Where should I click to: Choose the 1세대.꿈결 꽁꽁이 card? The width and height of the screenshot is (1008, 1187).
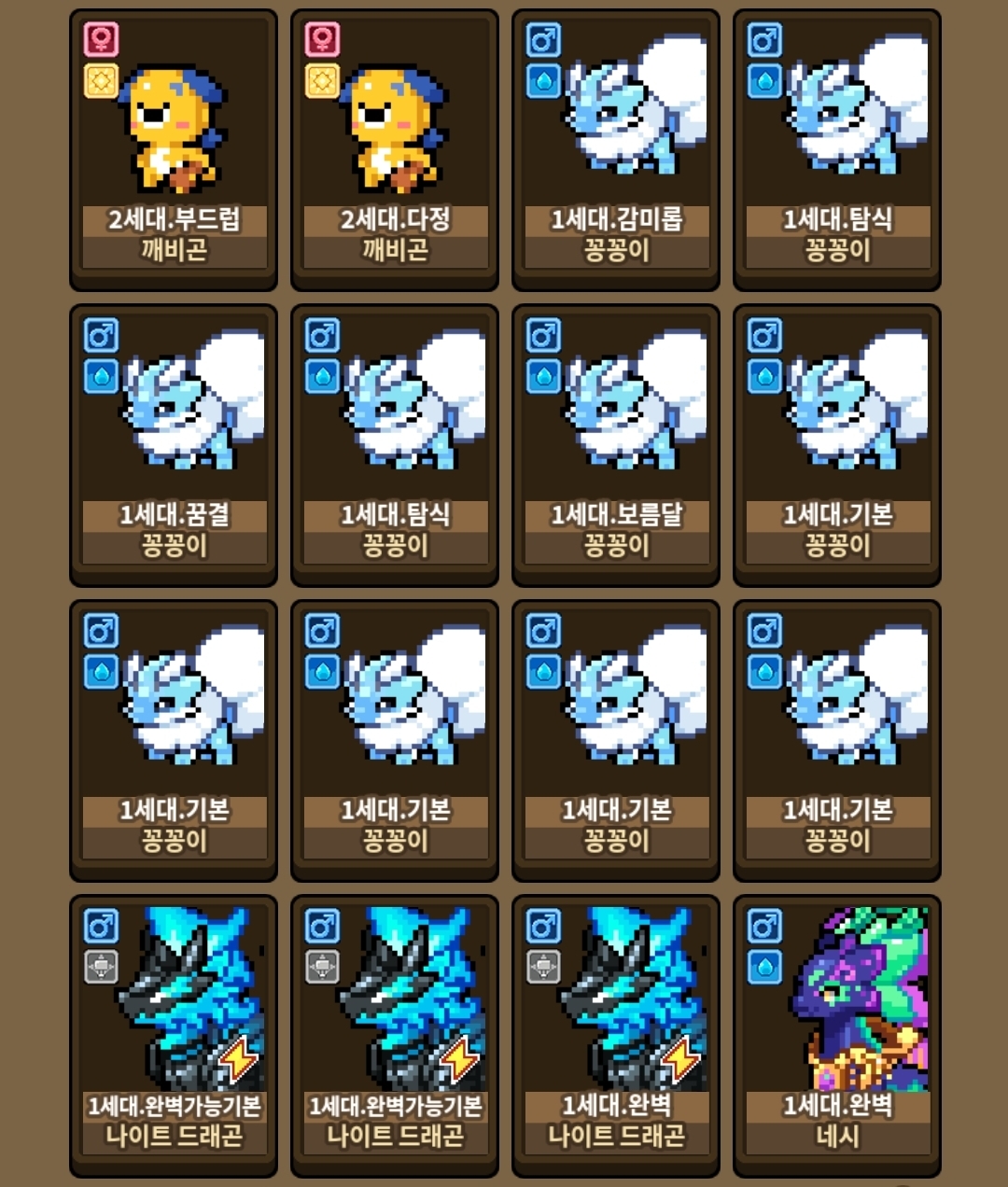point(174,445)
